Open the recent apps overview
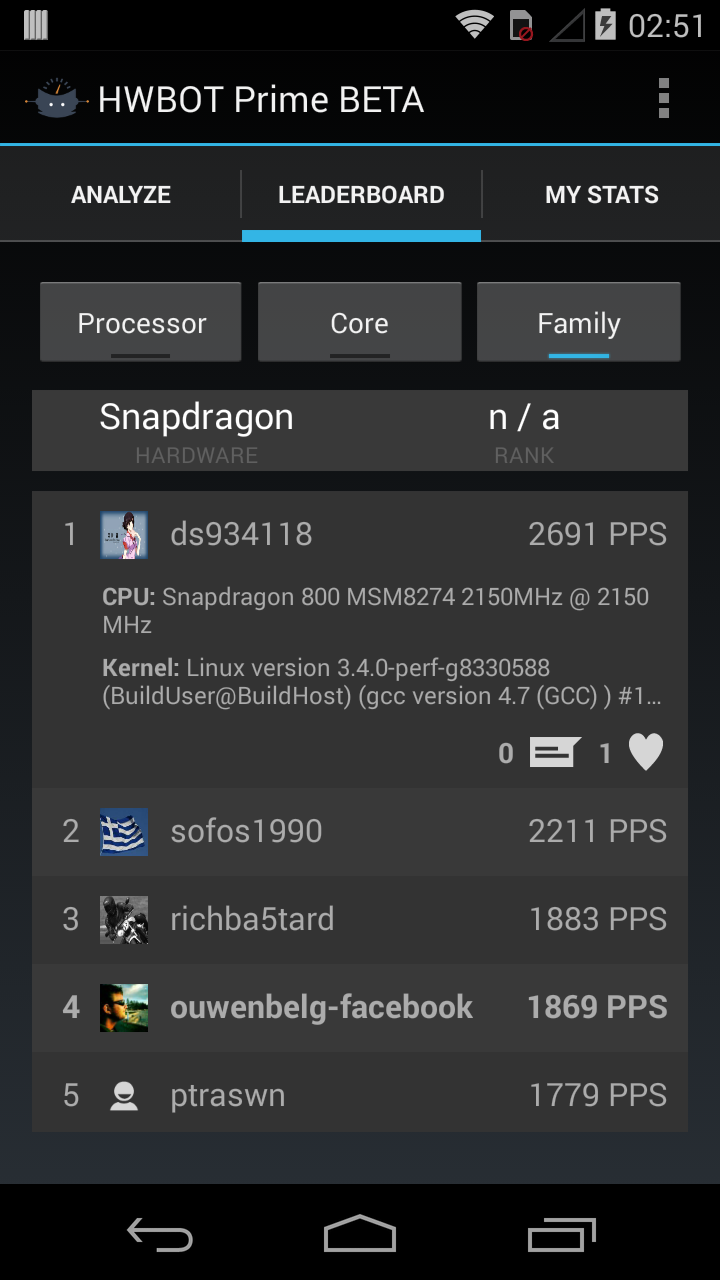The width and height of the screenshot is (720, 1280). [561, 1234]
